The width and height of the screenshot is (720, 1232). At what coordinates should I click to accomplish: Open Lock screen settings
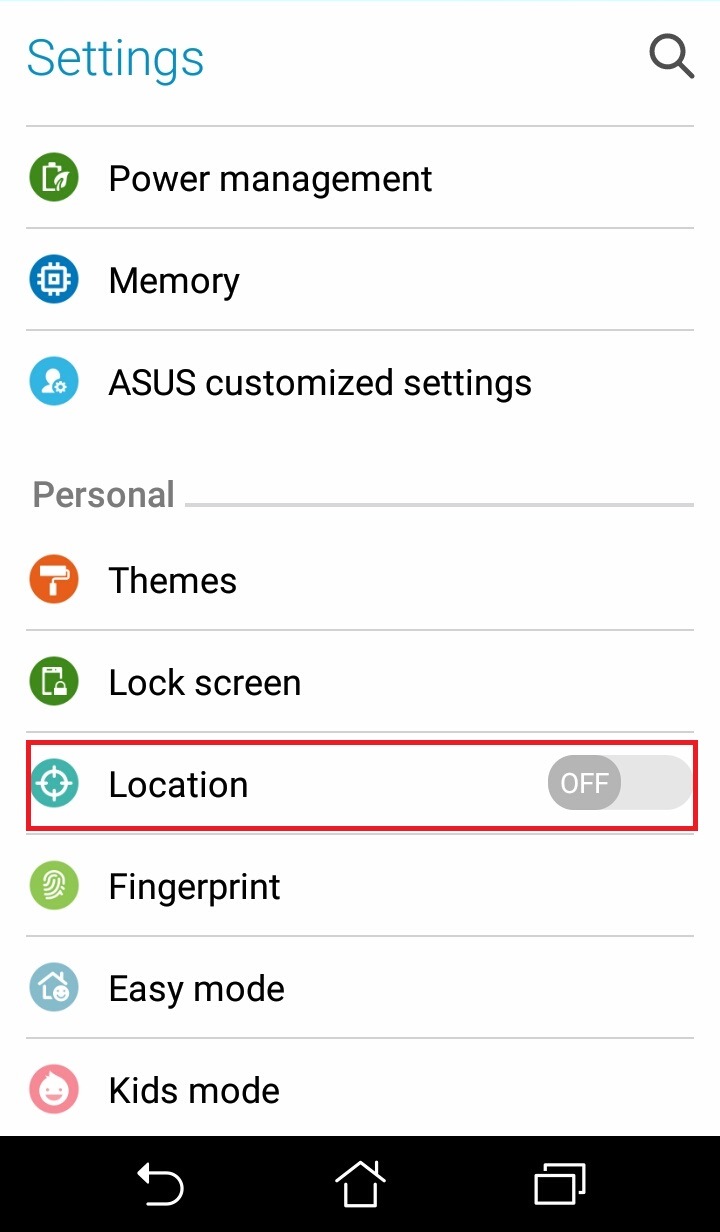[360, 683]
